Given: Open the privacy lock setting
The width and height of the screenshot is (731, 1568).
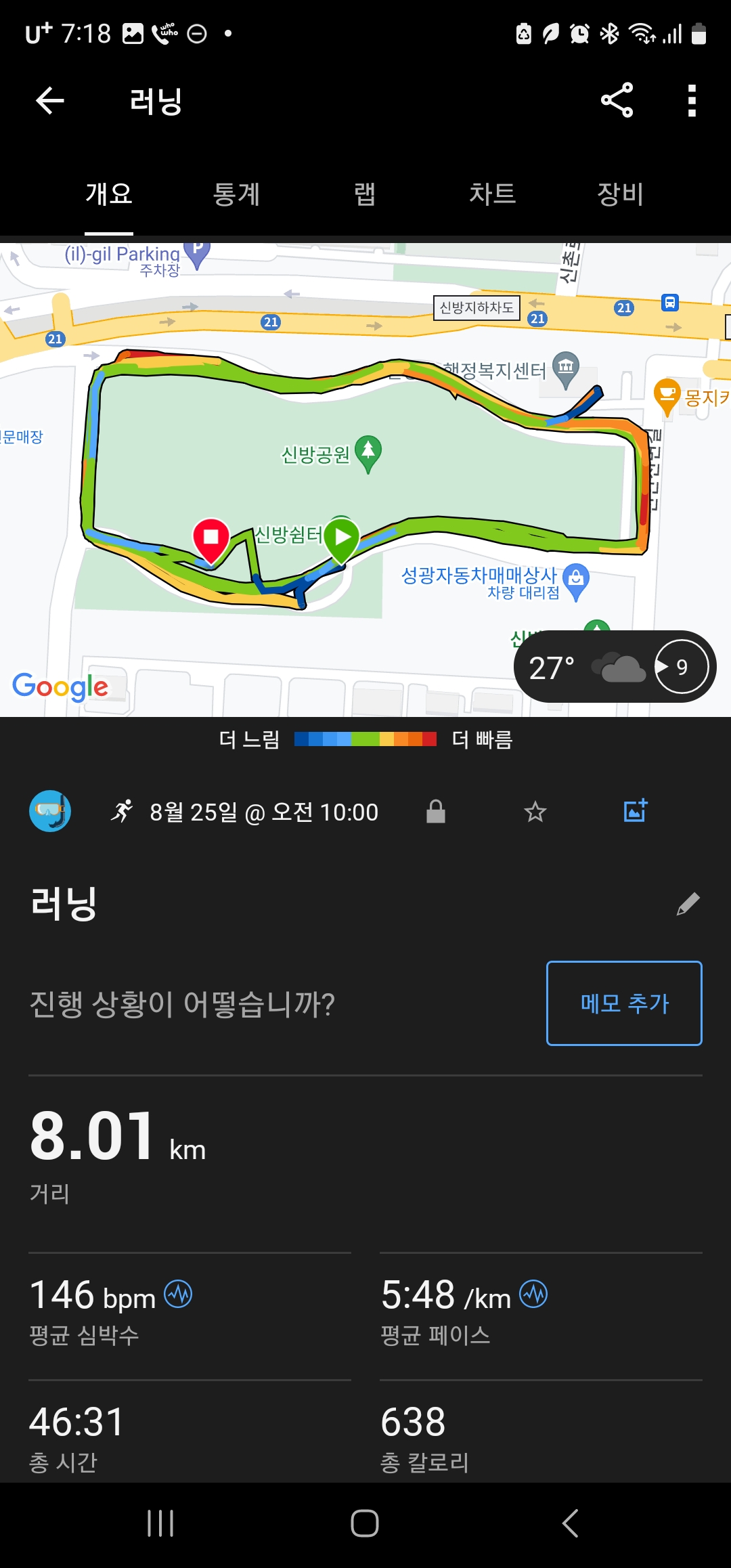Looking at the screenshot, I should 436,811.
